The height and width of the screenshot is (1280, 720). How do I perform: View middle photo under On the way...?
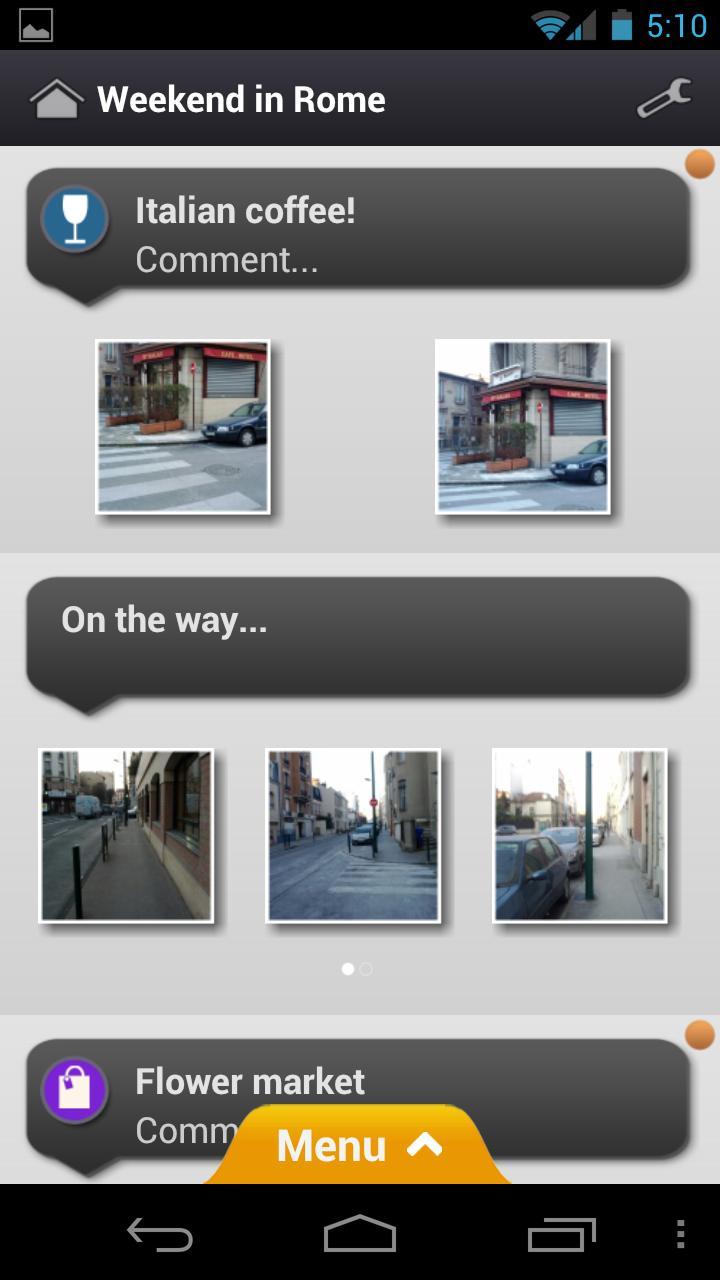(x=353, y=836)
